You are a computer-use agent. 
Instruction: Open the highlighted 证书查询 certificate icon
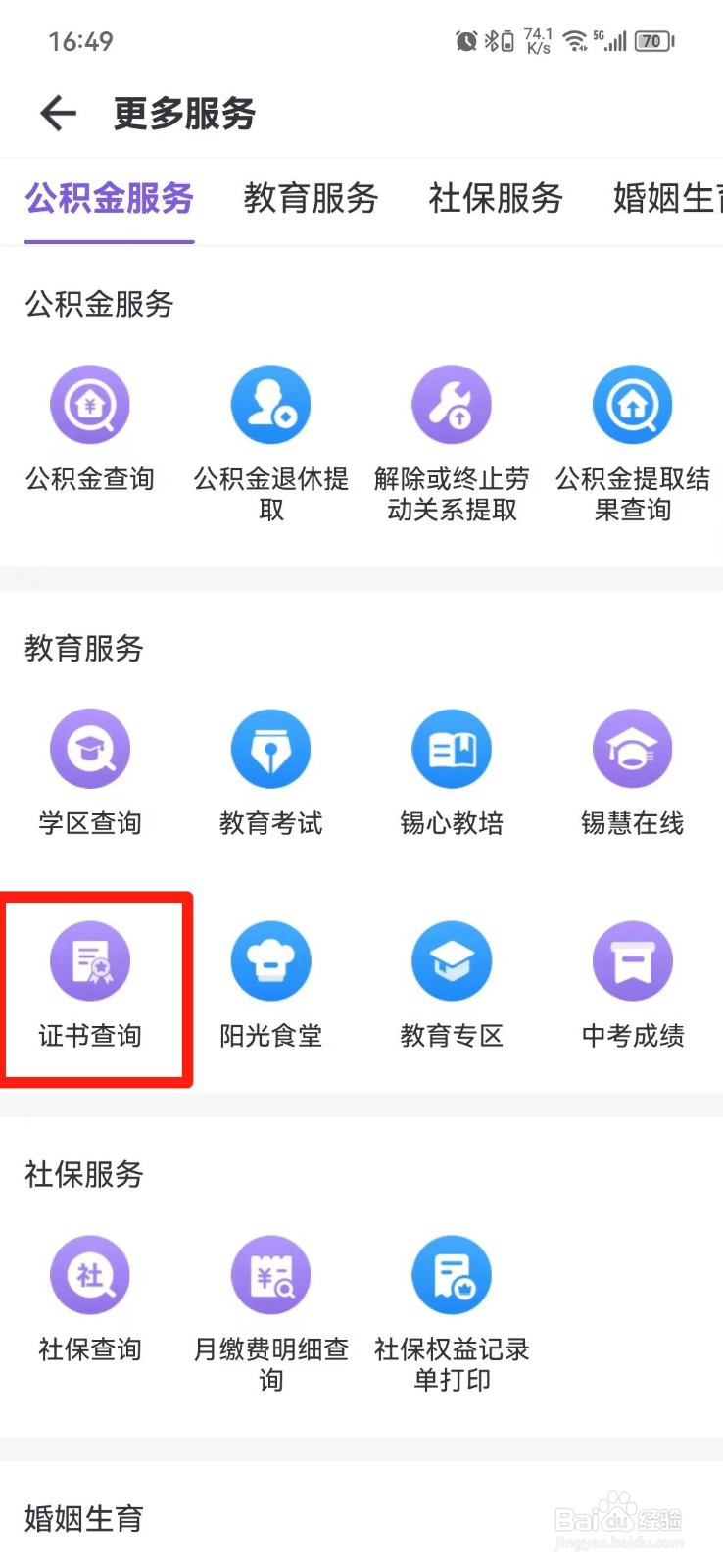click(x=90, y=960)
